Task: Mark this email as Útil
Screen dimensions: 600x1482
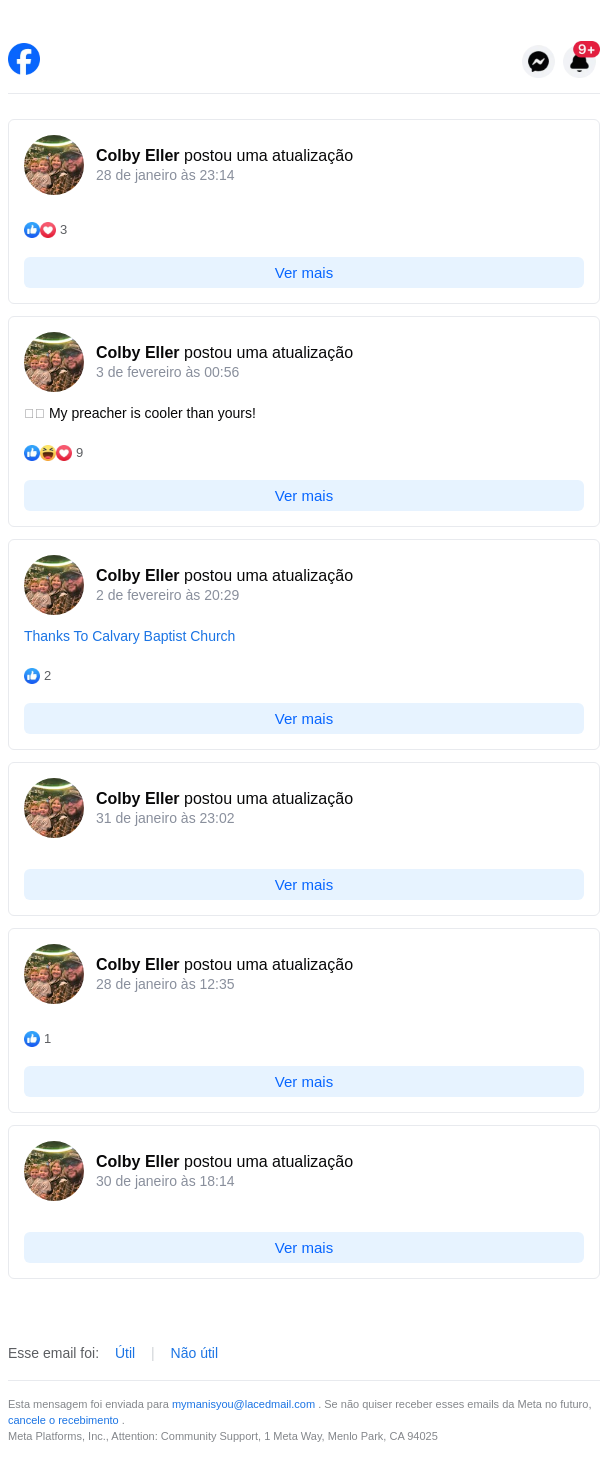Action: point(125,1353)
